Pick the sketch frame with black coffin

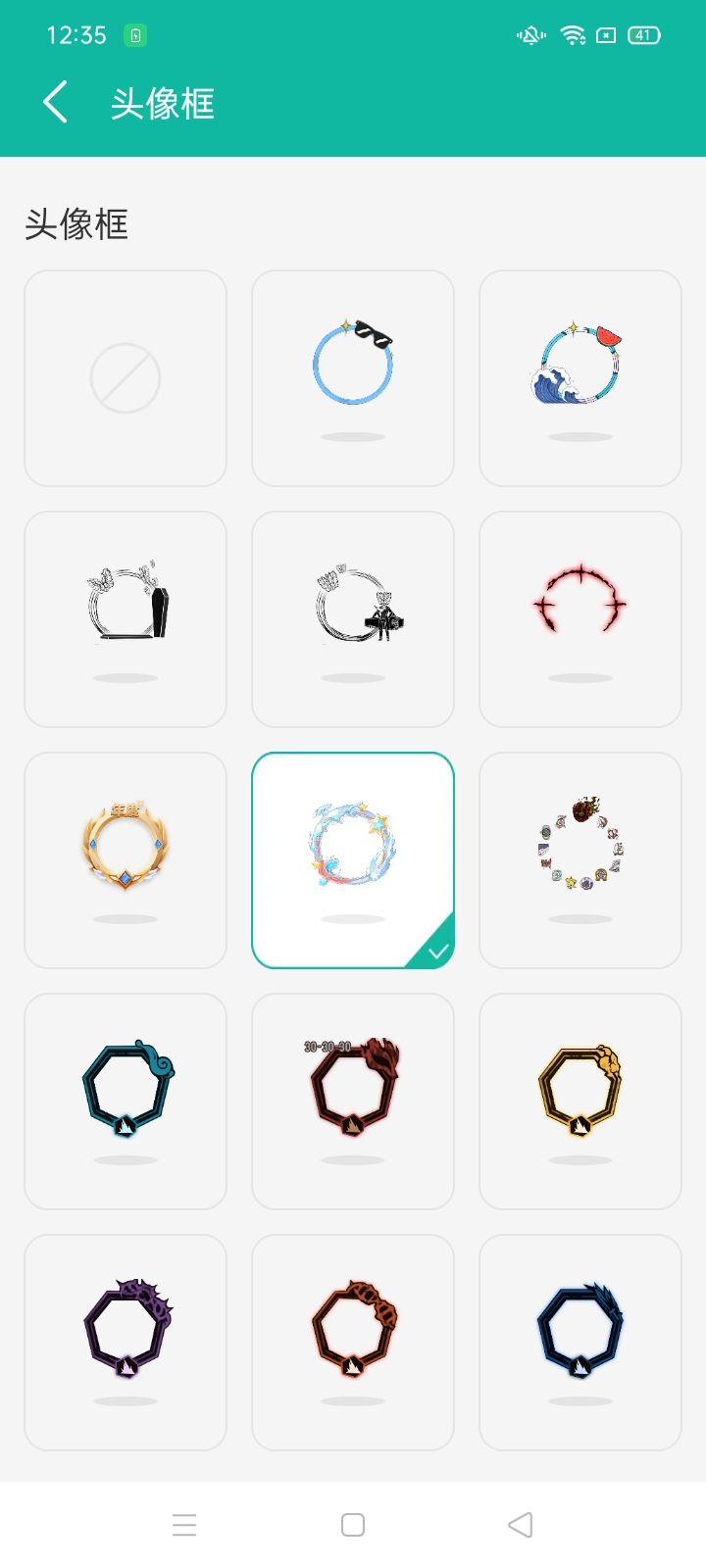click(x=126, y=619)
